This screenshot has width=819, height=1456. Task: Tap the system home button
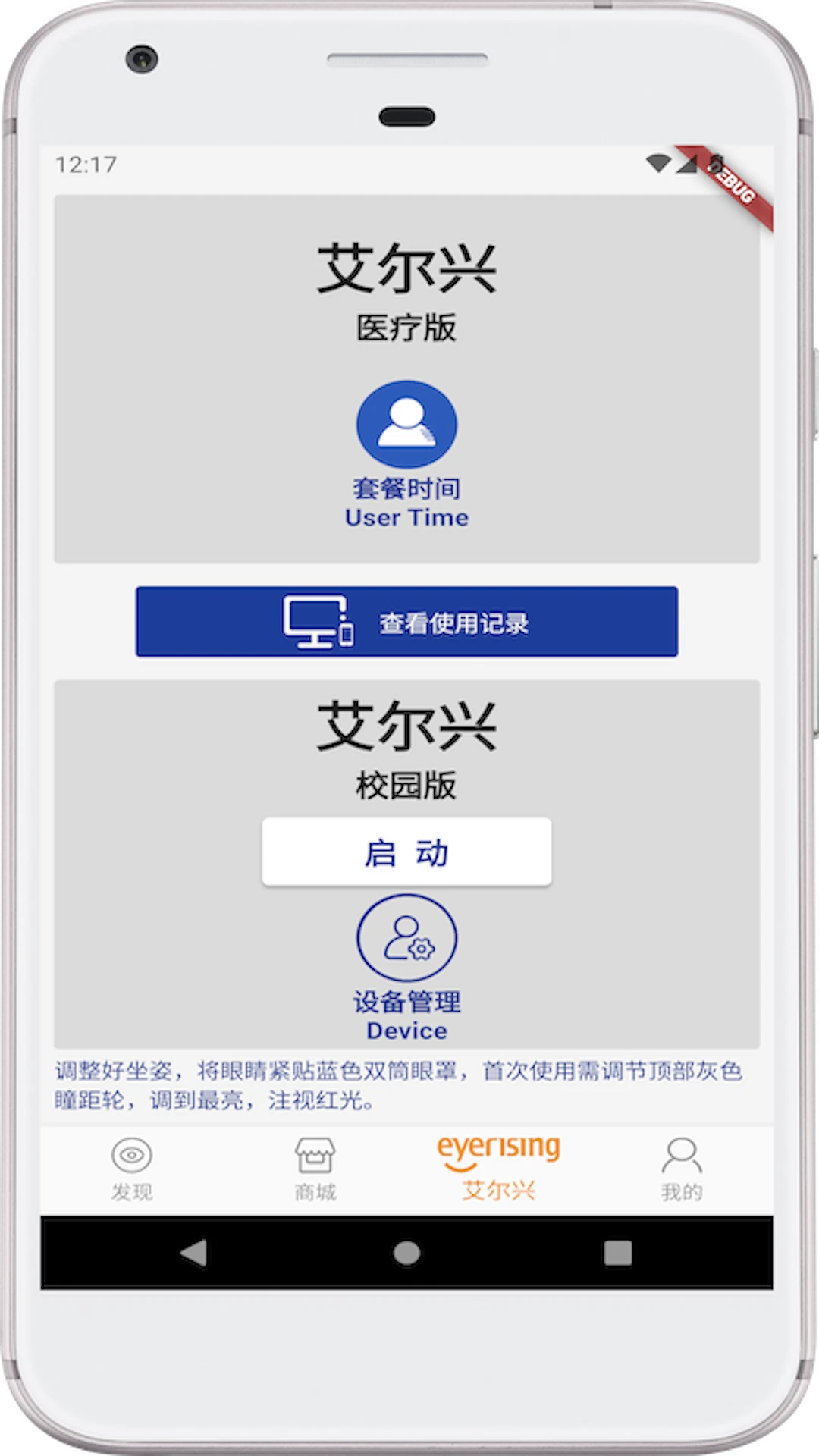click(406, 1253)
